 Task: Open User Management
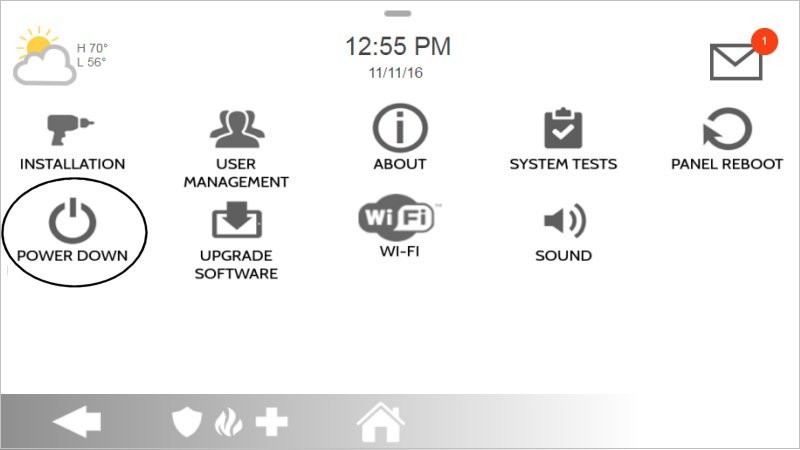(236, 148)
